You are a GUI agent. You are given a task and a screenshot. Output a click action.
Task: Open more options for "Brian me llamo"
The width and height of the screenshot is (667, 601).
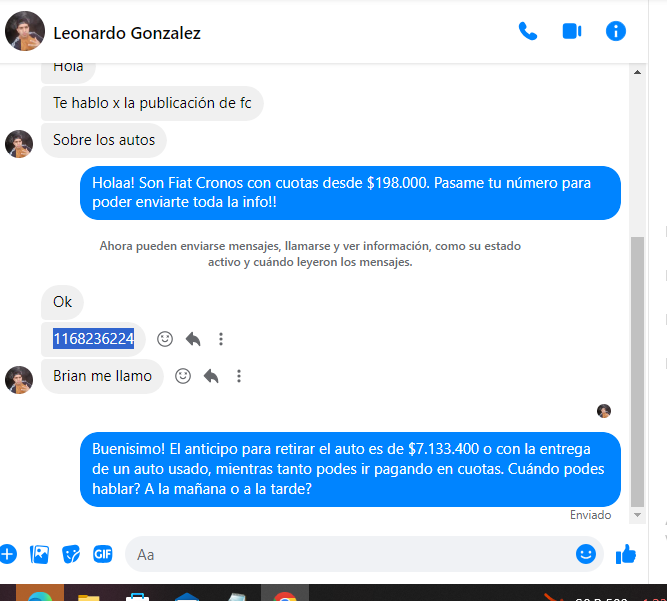point(239,376)
